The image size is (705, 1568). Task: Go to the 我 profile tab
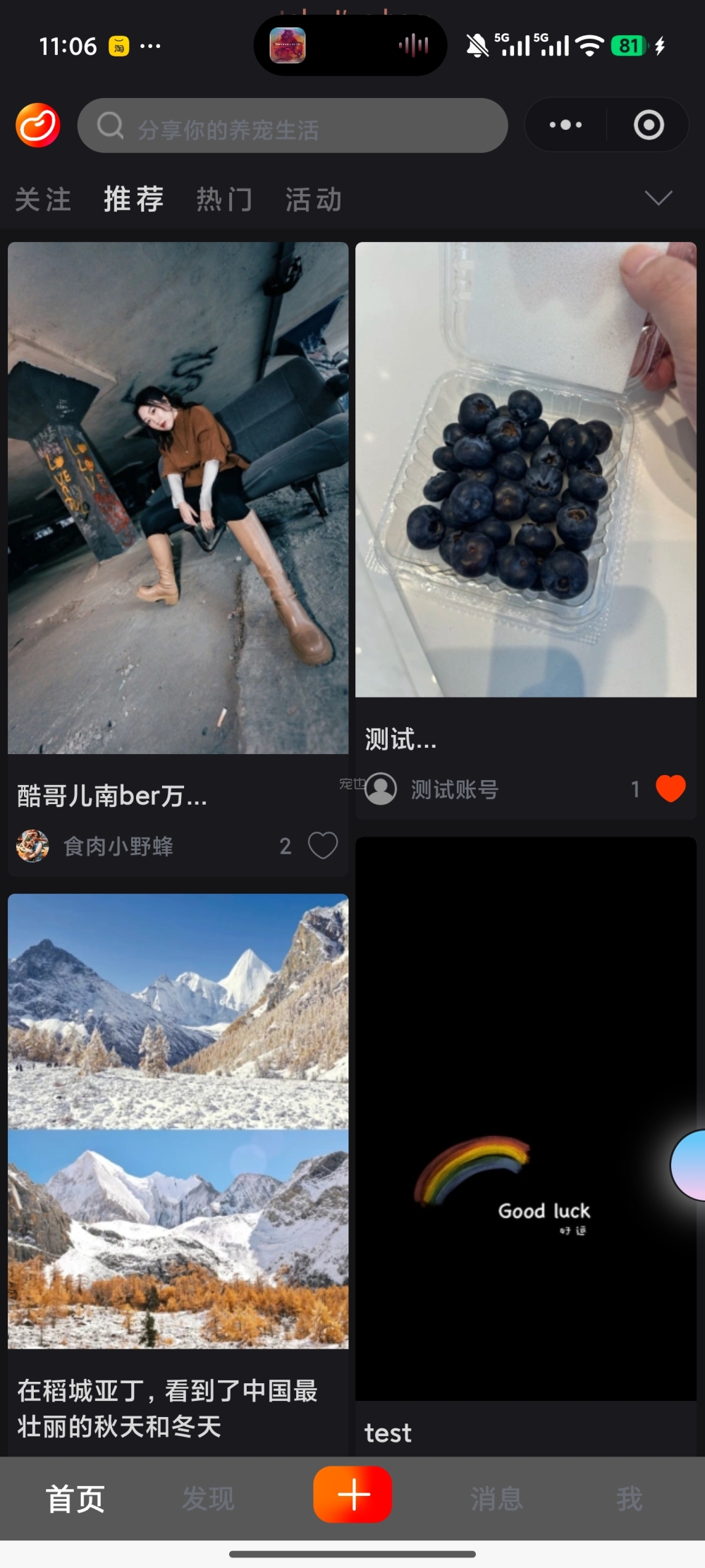pyautogui.click(x=630, y=1498)
